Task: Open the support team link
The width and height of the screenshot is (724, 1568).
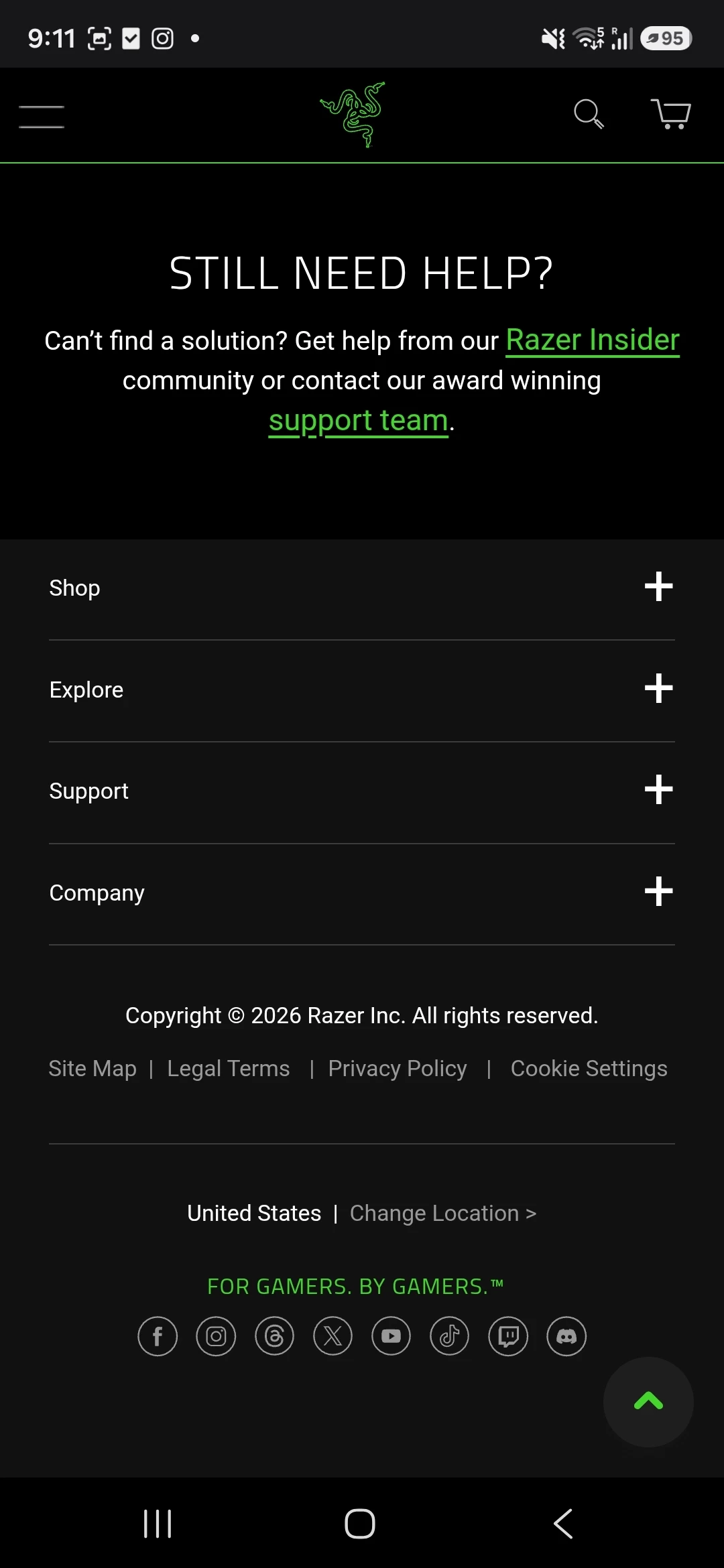Action: pyautogui.click(x=359, y=421)
